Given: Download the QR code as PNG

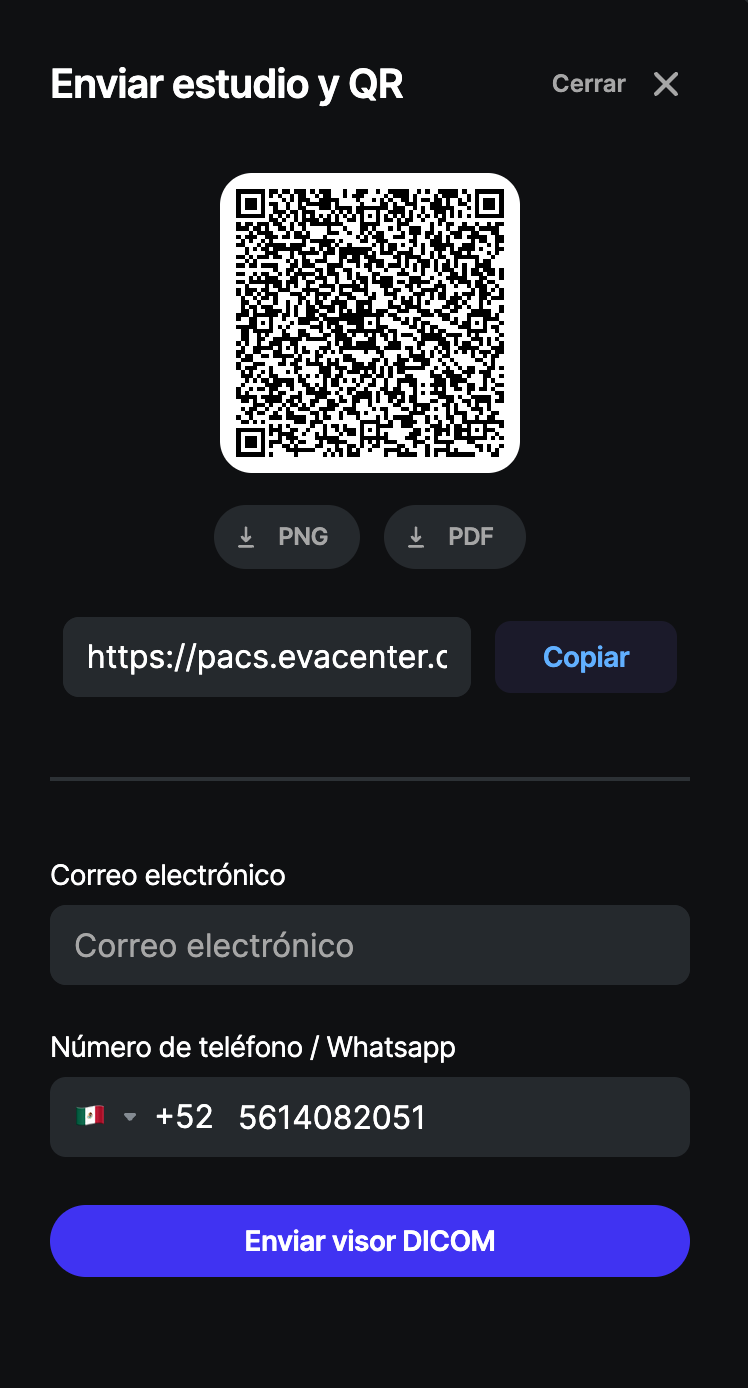Looking at the screenshot, I should 287,537.
